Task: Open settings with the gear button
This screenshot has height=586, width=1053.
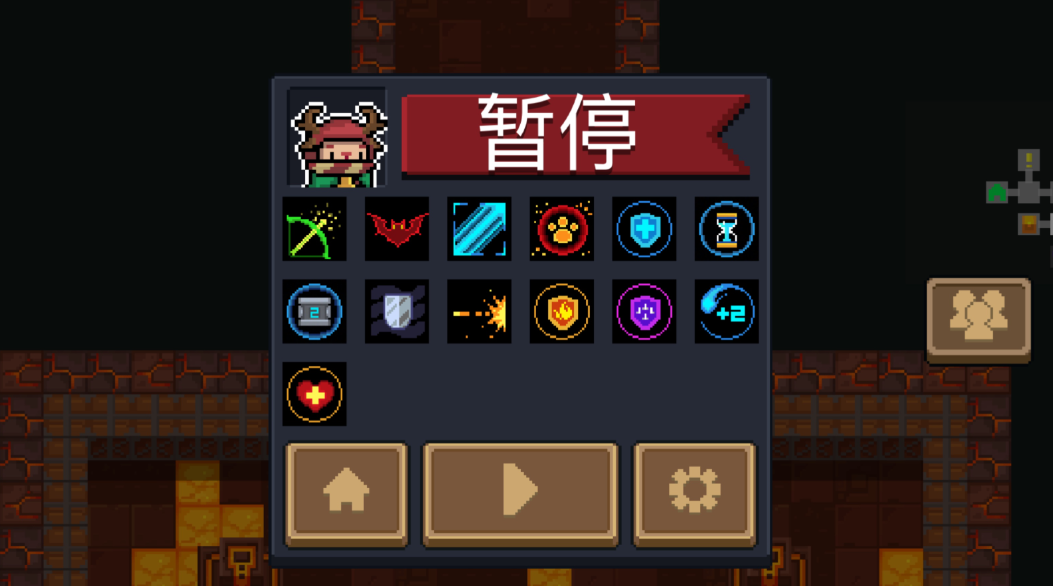Action: point(695,492)
